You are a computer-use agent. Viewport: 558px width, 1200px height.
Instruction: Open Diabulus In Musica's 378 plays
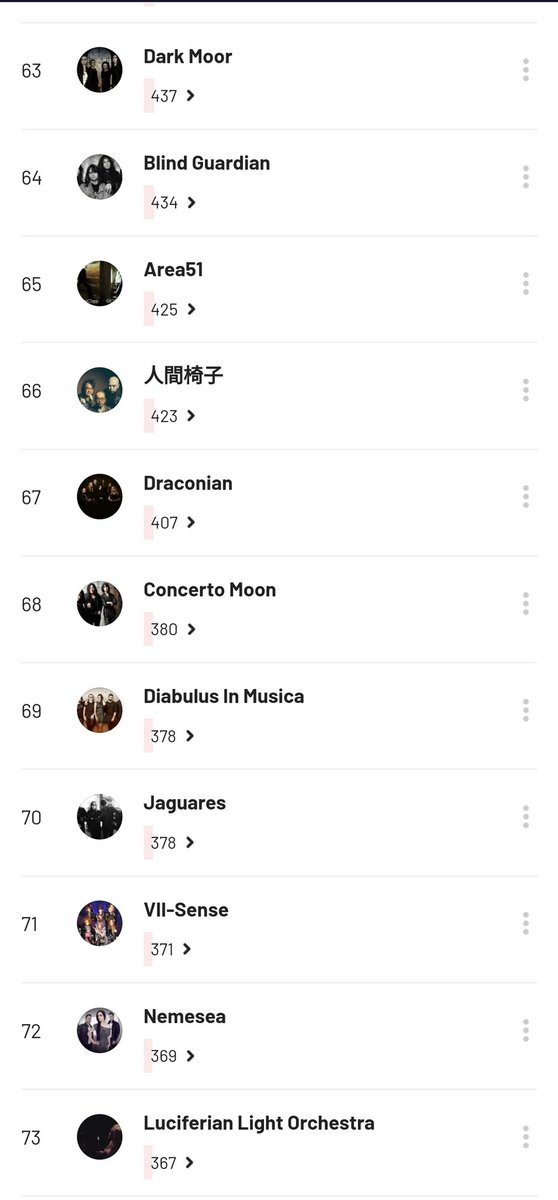click(x=172, y=736)
